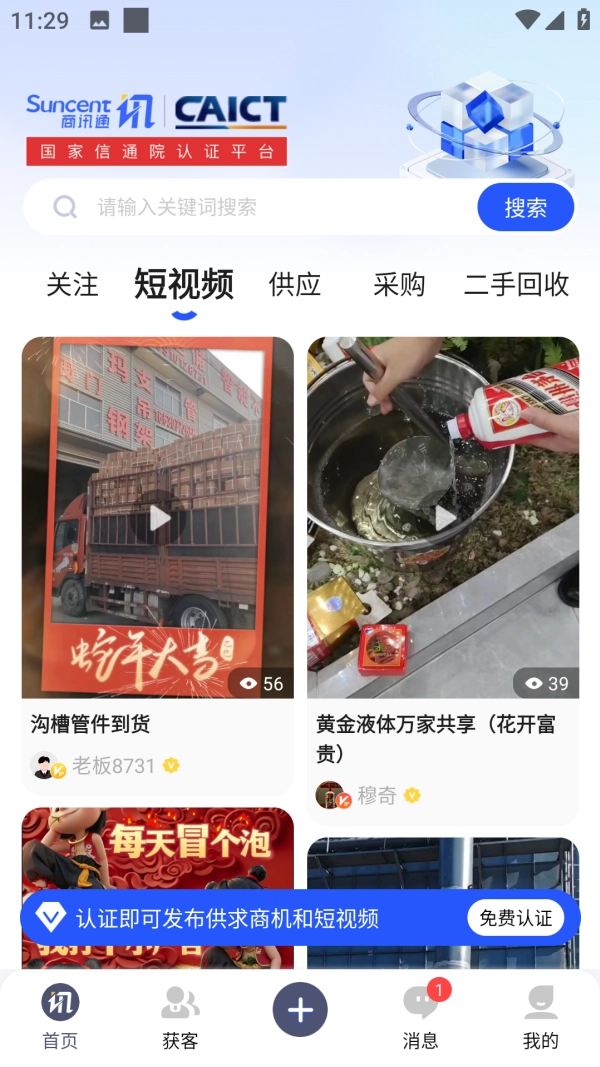
Task: Go to the 首页 tab
Action: 60,1015
